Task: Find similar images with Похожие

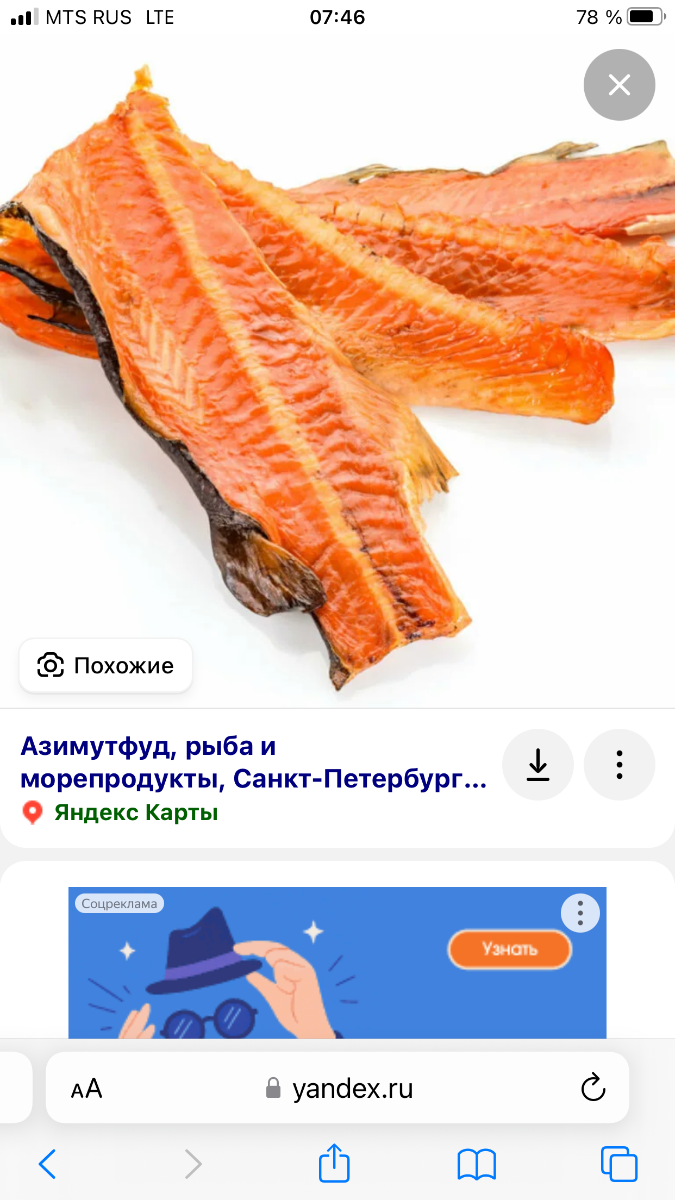Action: [105, 666]
